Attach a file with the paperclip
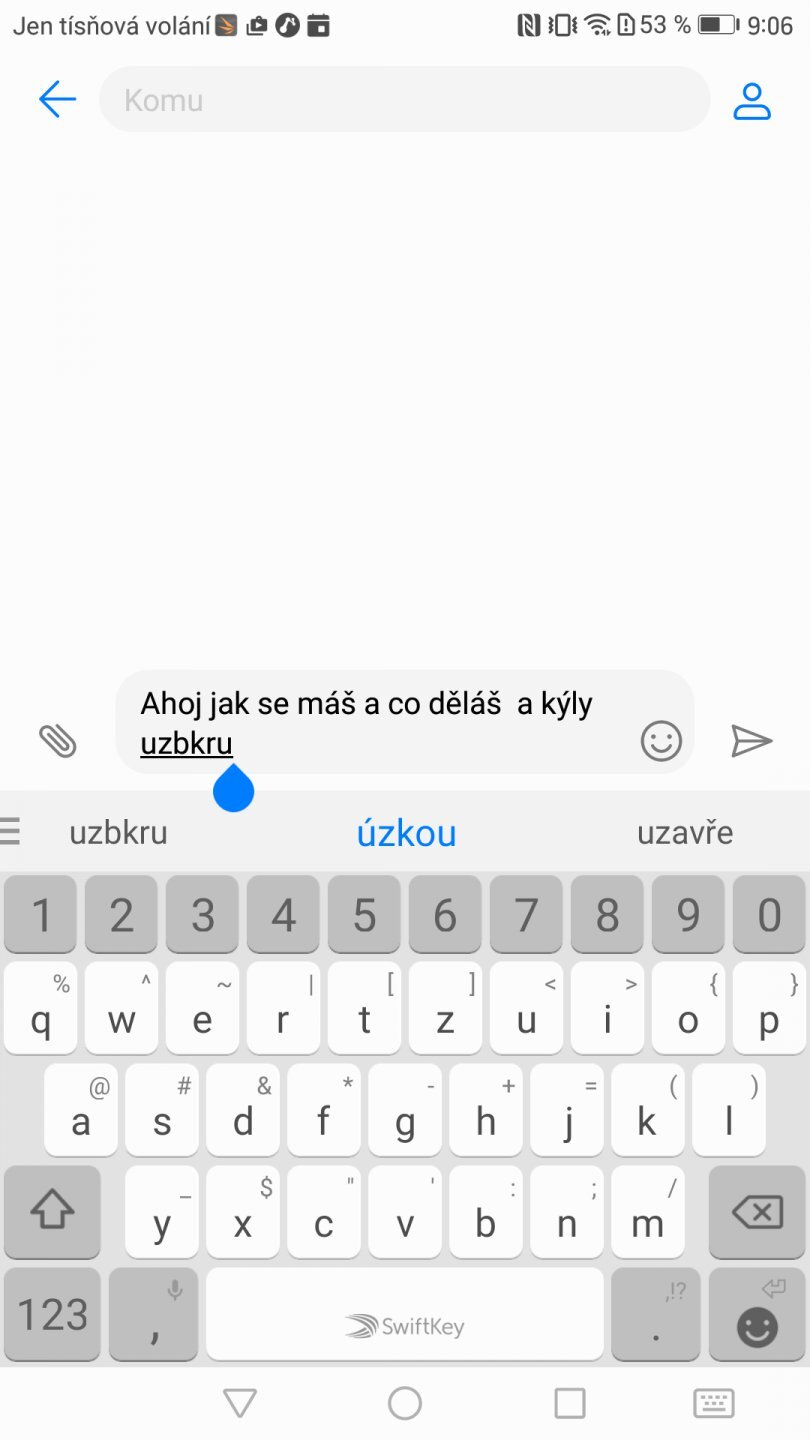 [58, 741]
